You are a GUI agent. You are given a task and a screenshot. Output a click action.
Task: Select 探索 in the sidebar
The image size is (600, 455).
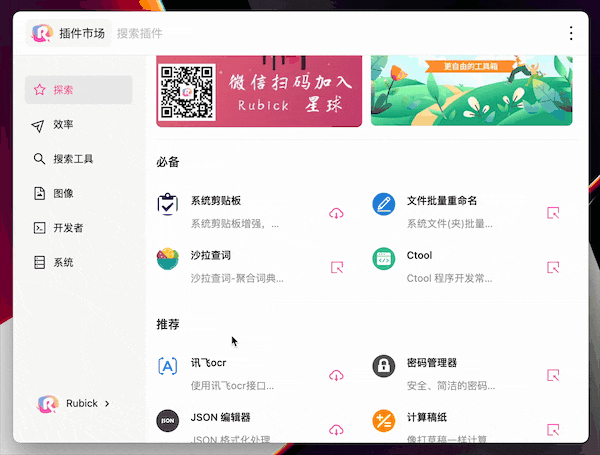tap(79, 90)
